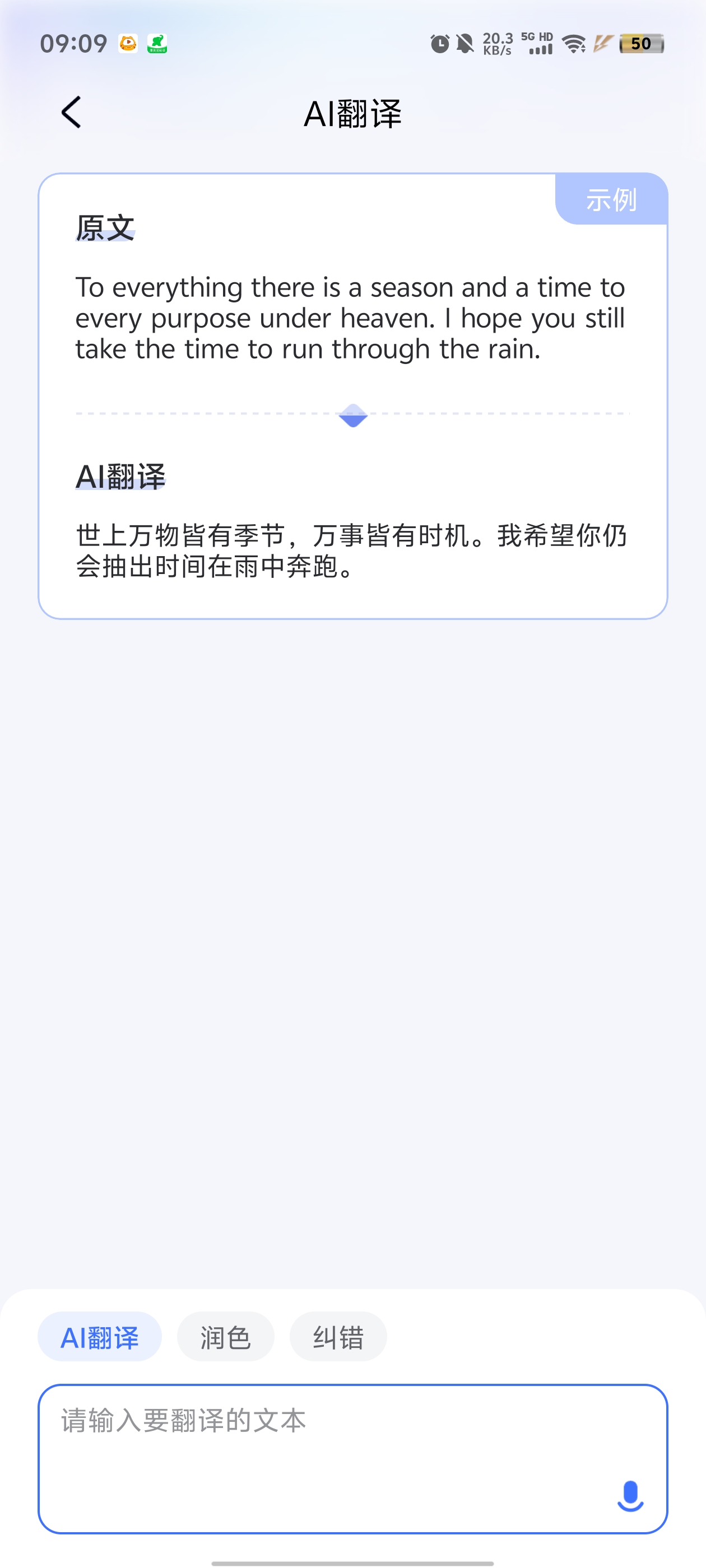The height and width of the screenshot is (1568, 706).
Task: Tap the green notification app icon
Action: 156,43
